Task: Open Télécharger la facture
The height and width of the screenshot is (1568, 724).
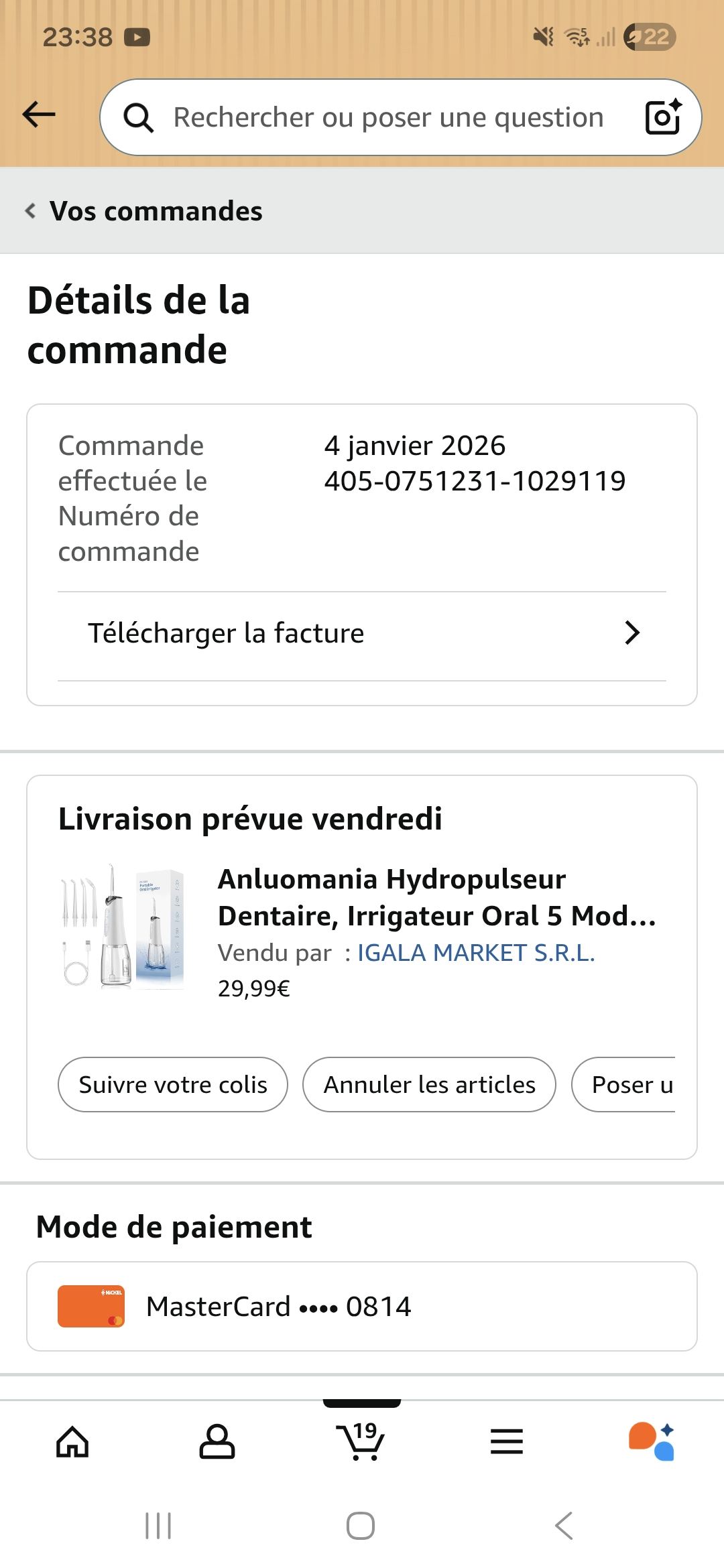Action: tap(362, 633)
